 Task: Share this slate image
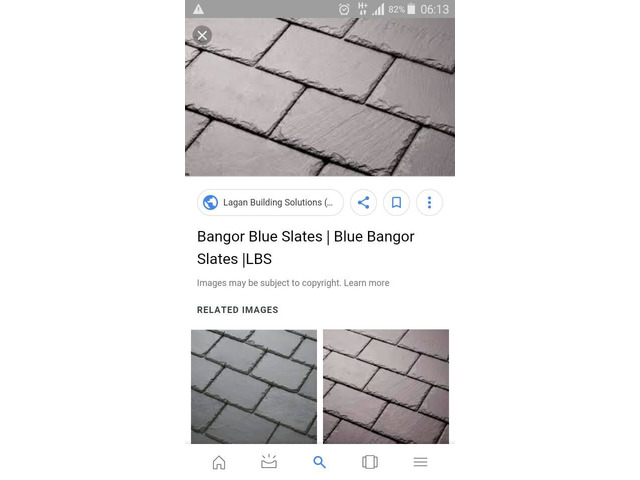point(363,202)
